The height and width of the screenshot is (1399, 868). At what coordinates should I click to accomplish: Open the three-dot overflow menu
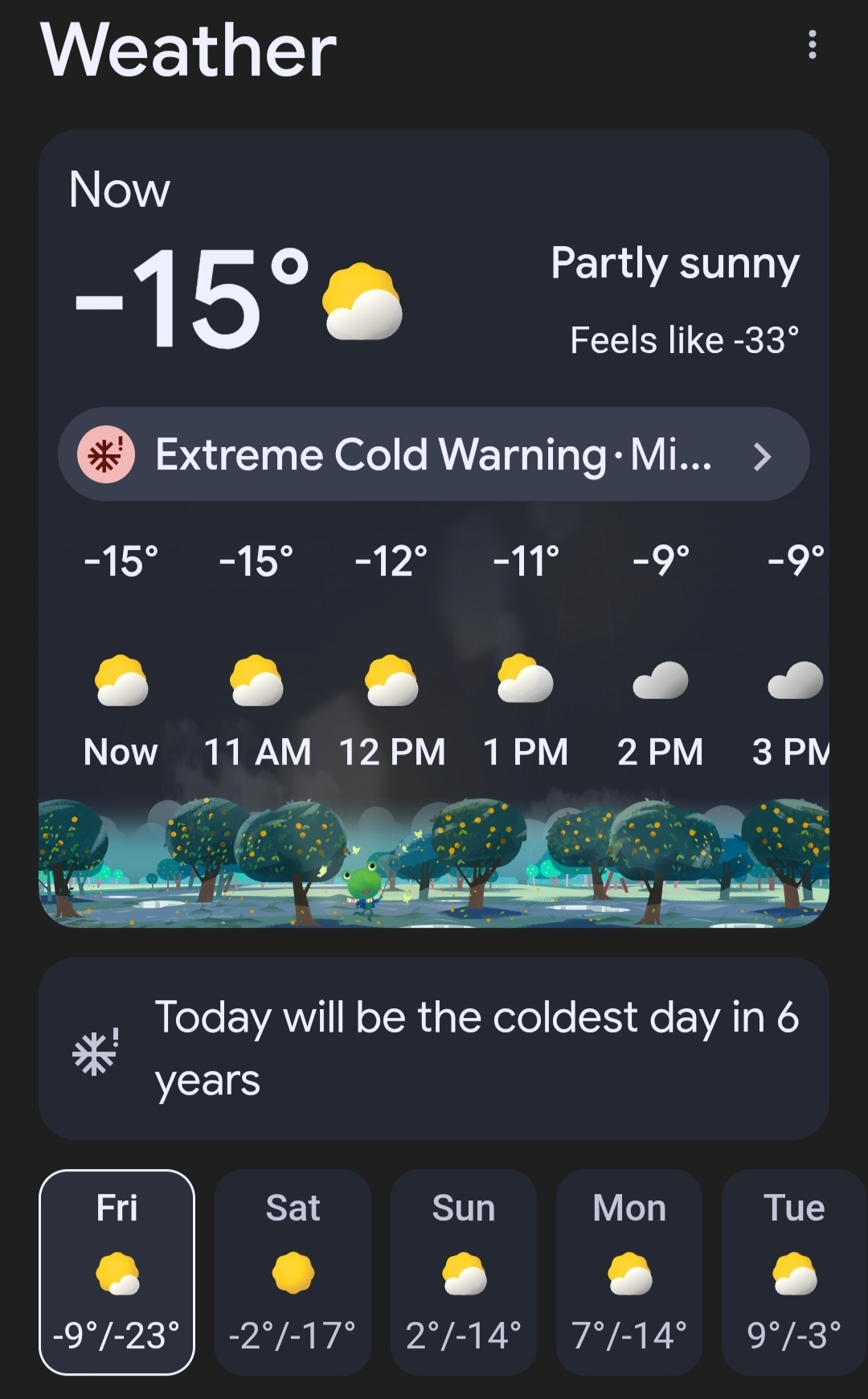(813, 45)
